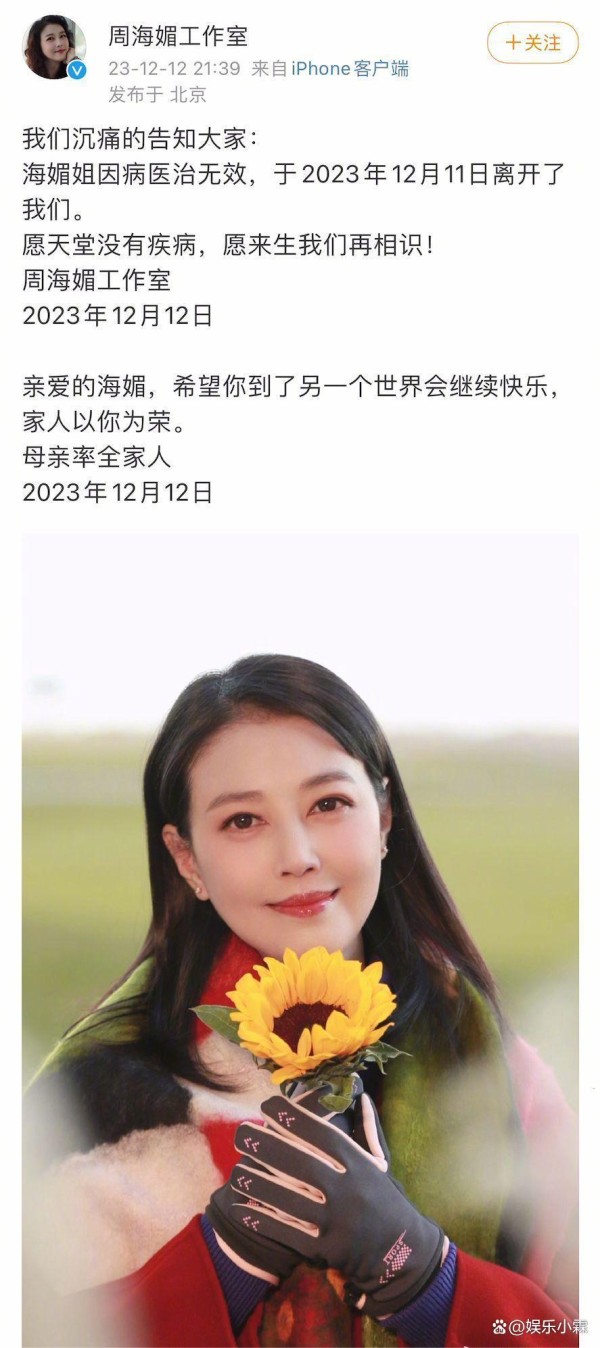Open the attached sunflower photo

pyautogui.click(x=300, y=940)
